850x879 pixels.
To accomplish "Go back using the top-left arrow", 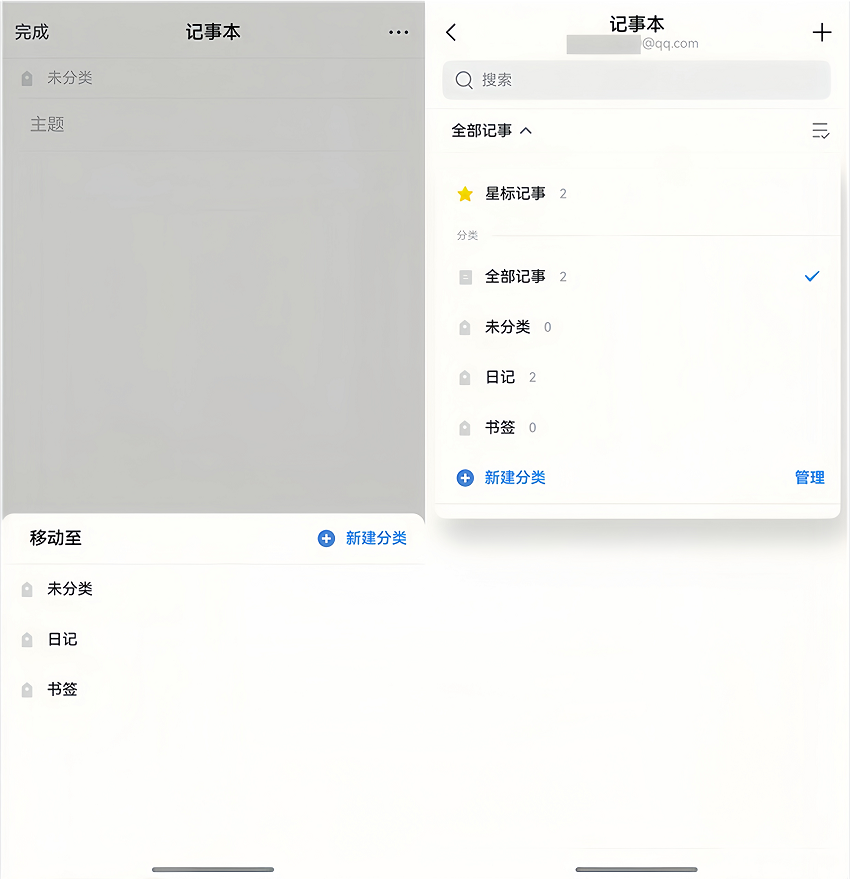I will click(451, 33).
